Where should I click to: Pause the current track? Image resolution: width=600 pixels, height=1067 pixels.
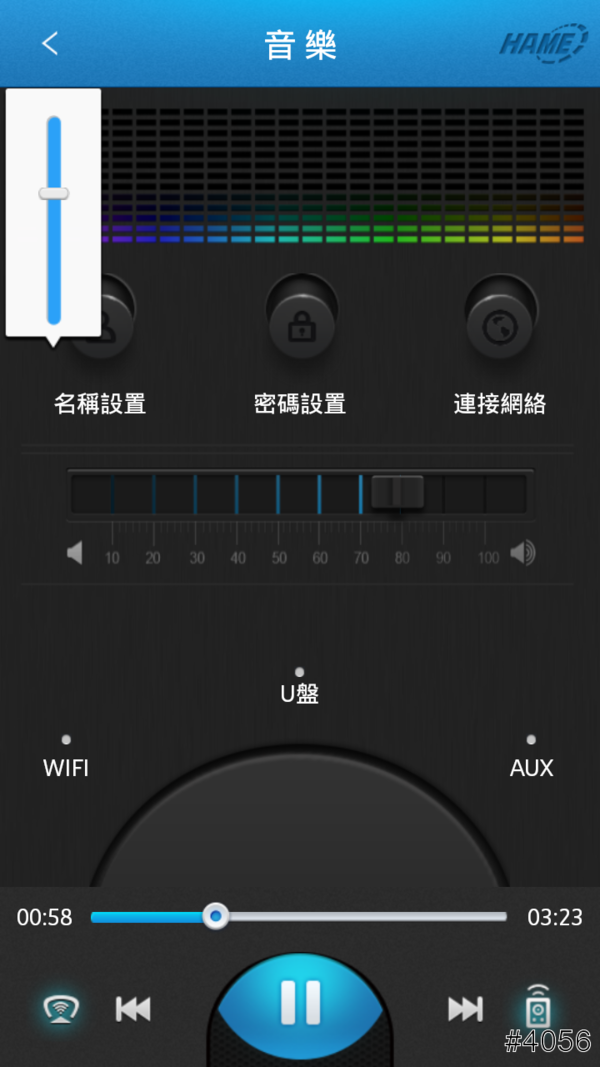tap(300, 1002)
